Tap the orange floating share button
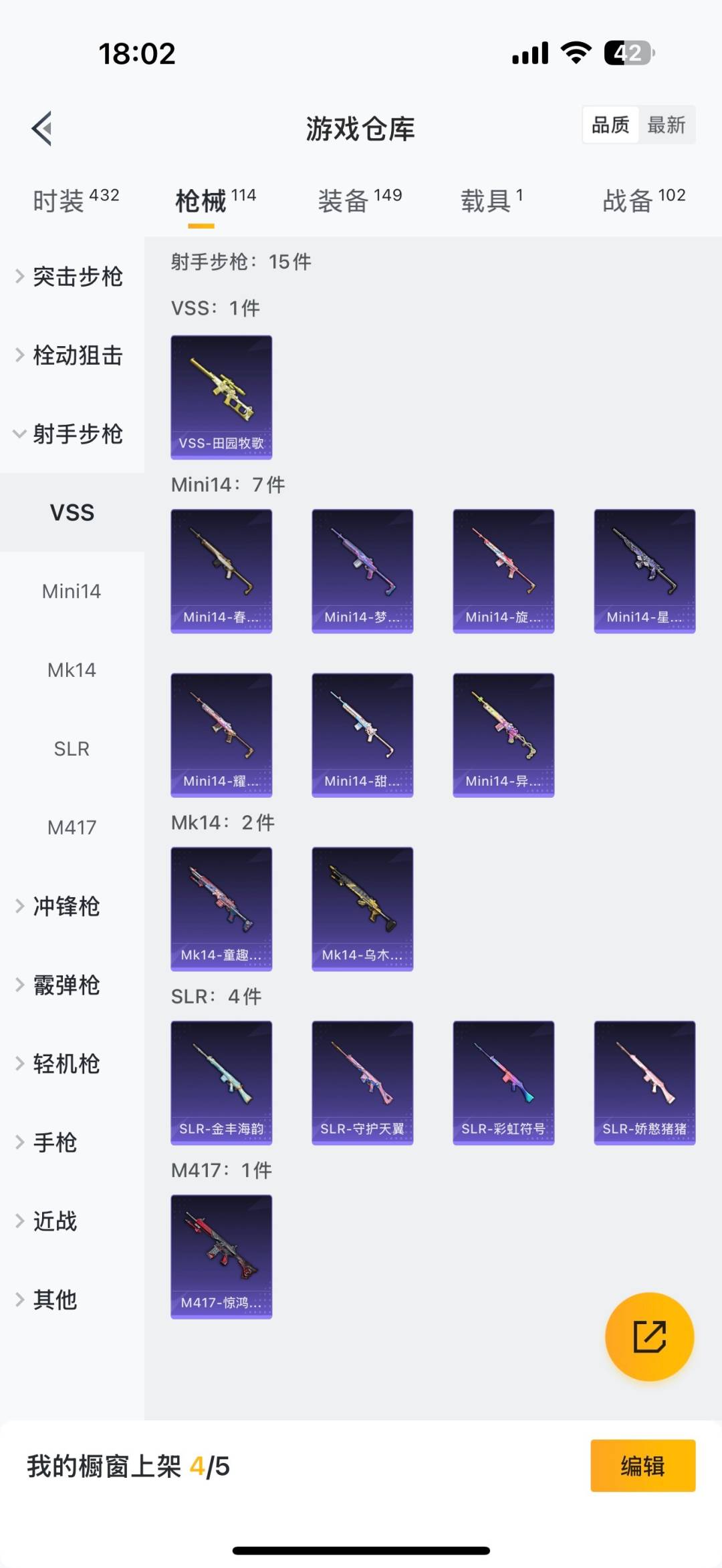The image size is (722, 1568). tap(649, 1336)
